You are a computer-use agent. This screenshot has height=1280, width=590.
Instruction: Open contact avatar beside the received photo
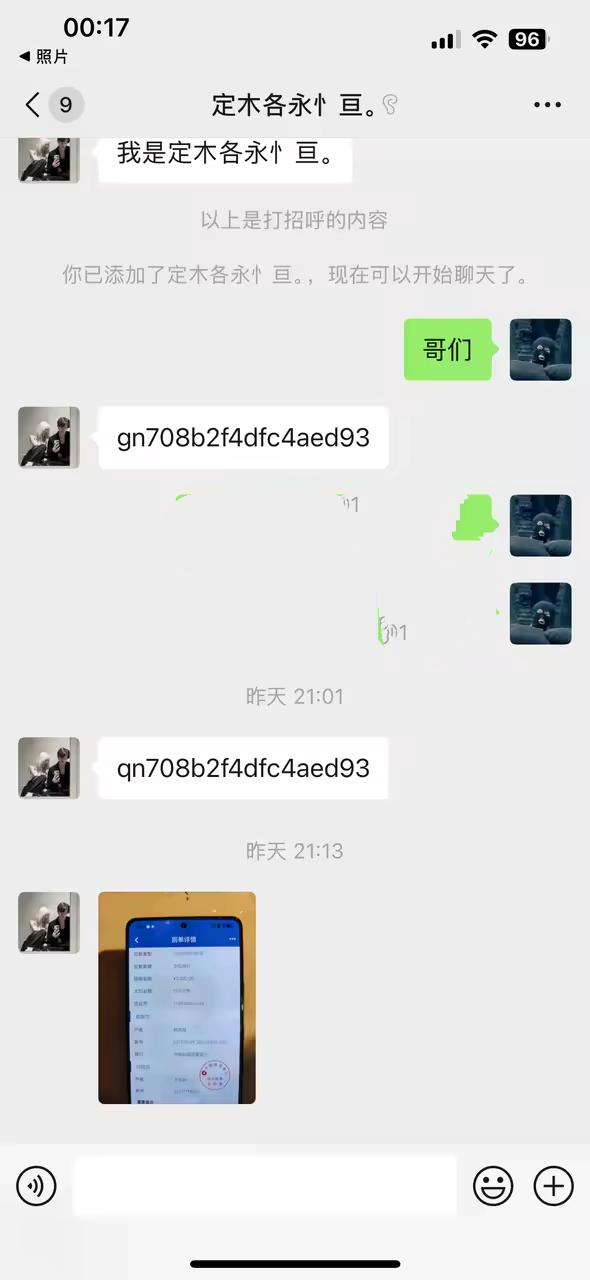[49, 922]
